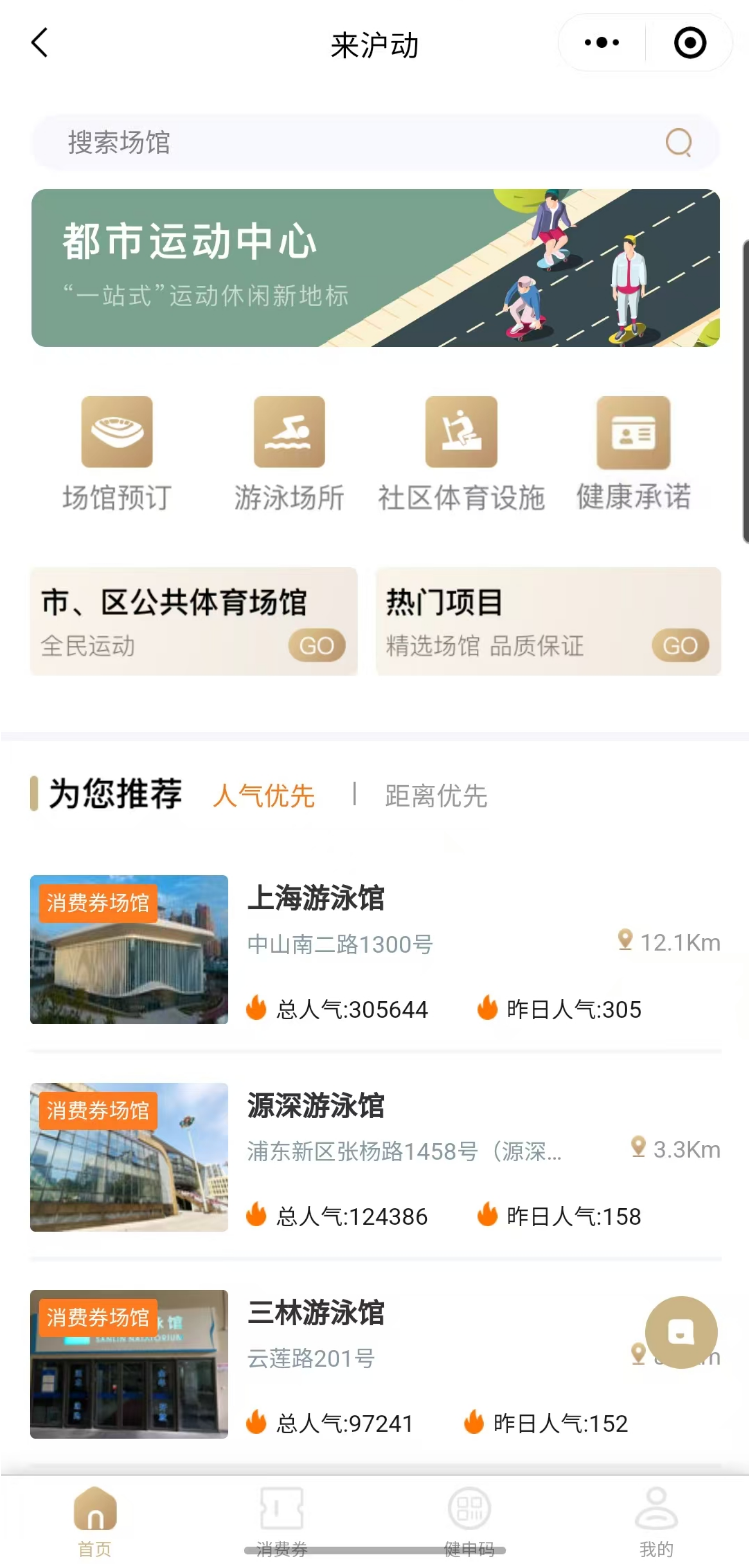This screenshot has height=1567, width=753.
Task: Switch to 距离优先 sorting
Action: [436, 796]
